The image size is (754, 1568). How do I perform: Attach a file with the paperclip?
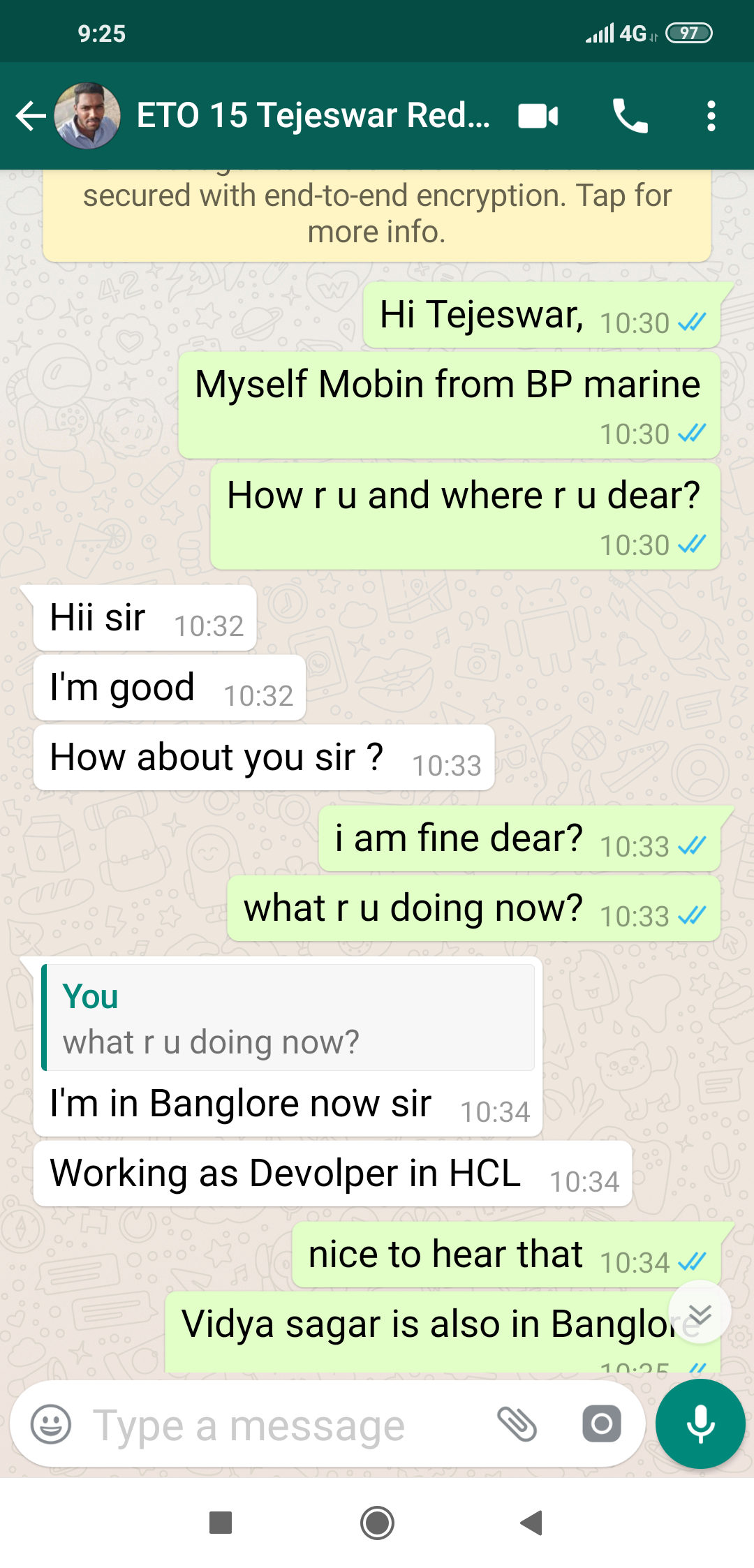(517, 1424)
